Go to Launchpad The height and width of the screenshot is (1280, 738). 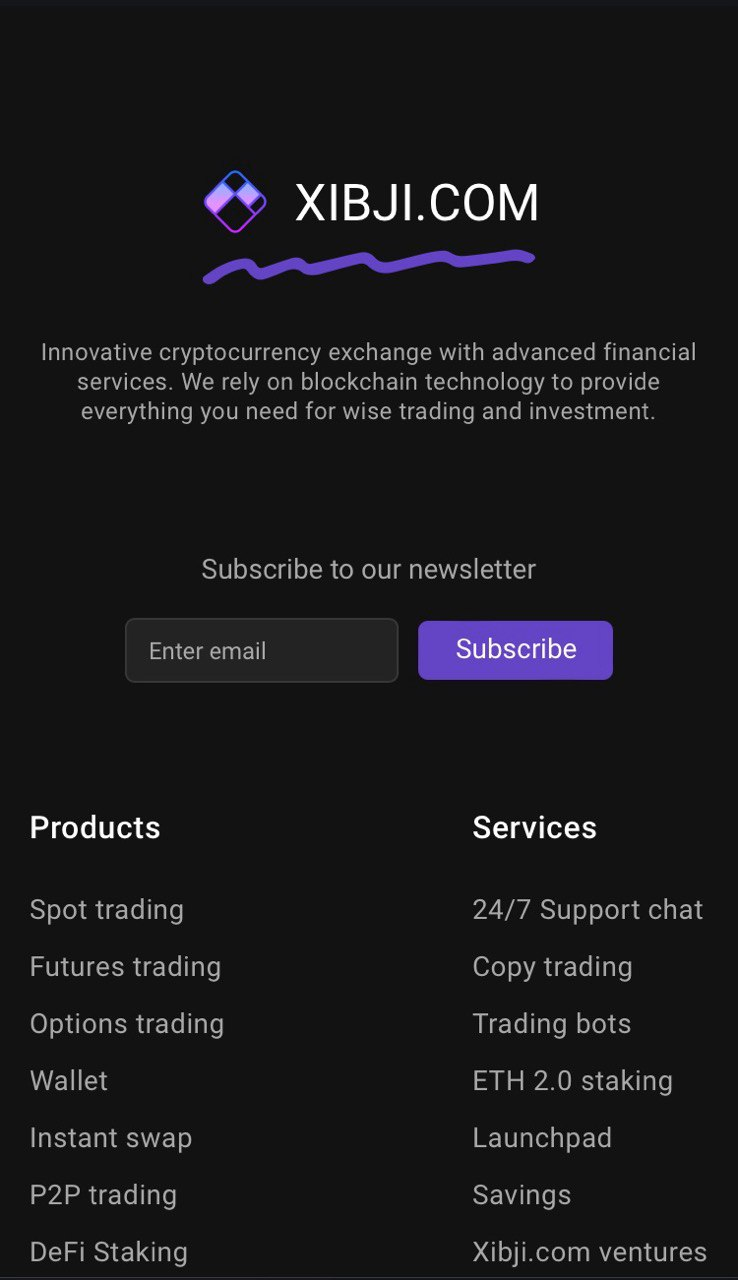(542, 1138)
